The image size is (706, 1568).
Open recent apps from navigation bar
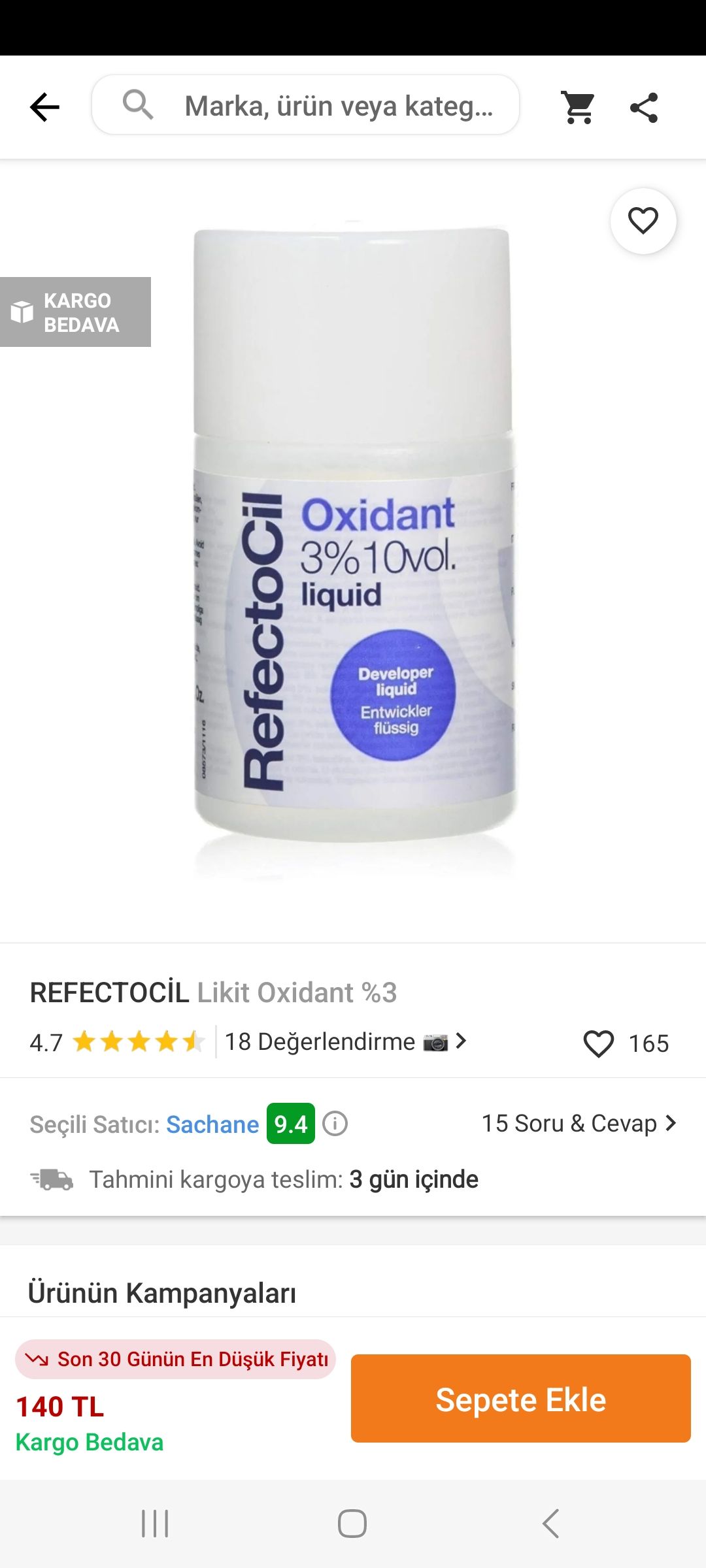pyautogui.click(x=155, y=1524)
